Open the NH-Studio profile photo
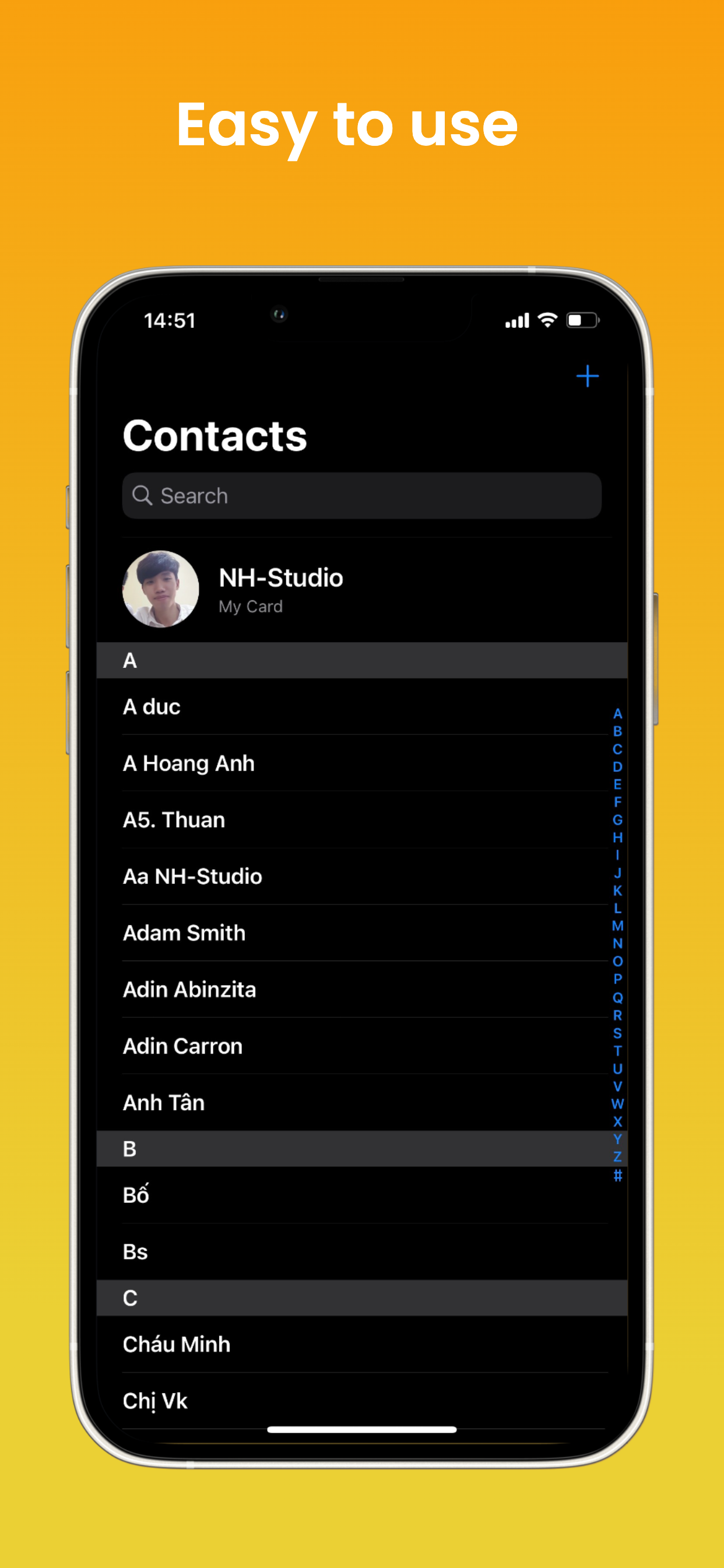This screenshot has height=1568, width=724. (160, 589)
